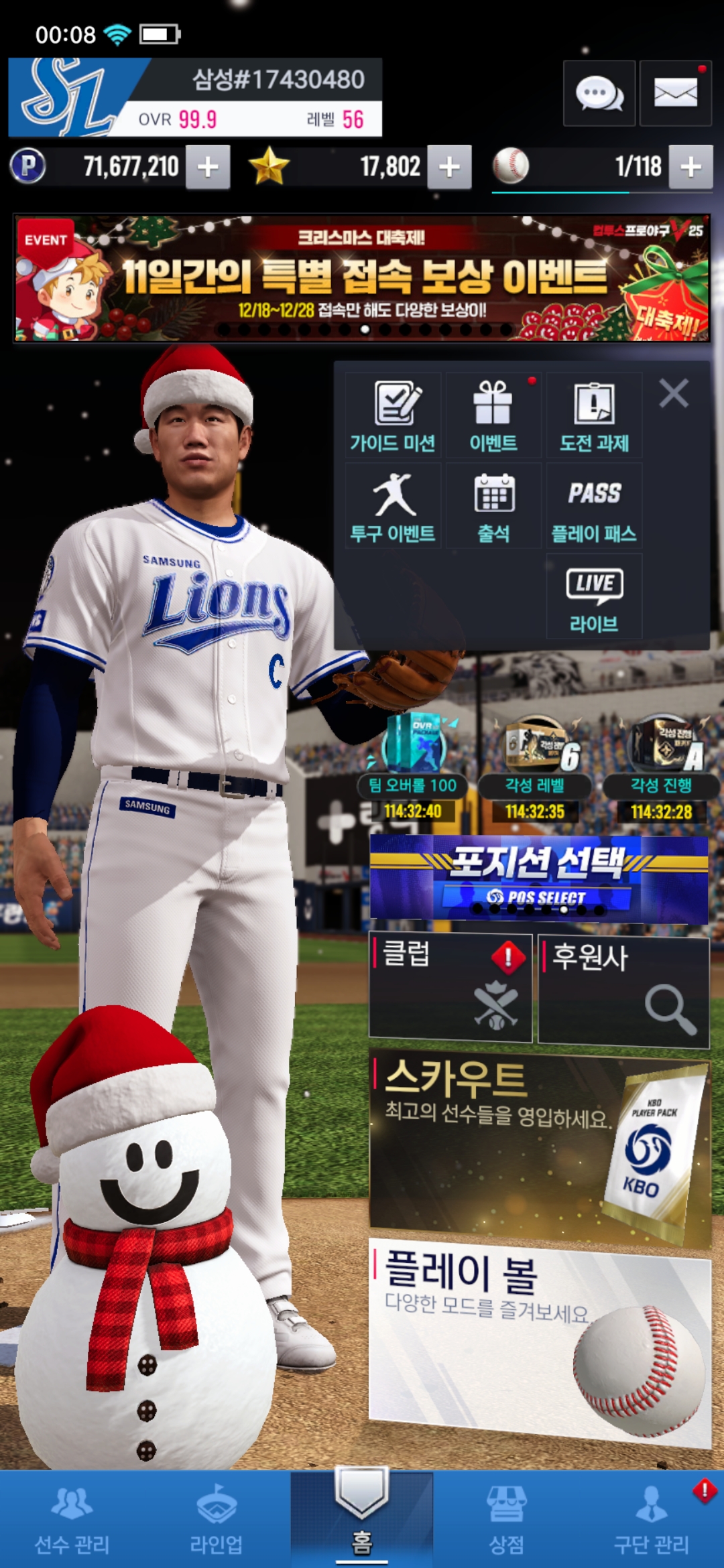Check 출석 attendance calendar
The width and height of the screenshot is (724, 1568).
tap(493, 507)
